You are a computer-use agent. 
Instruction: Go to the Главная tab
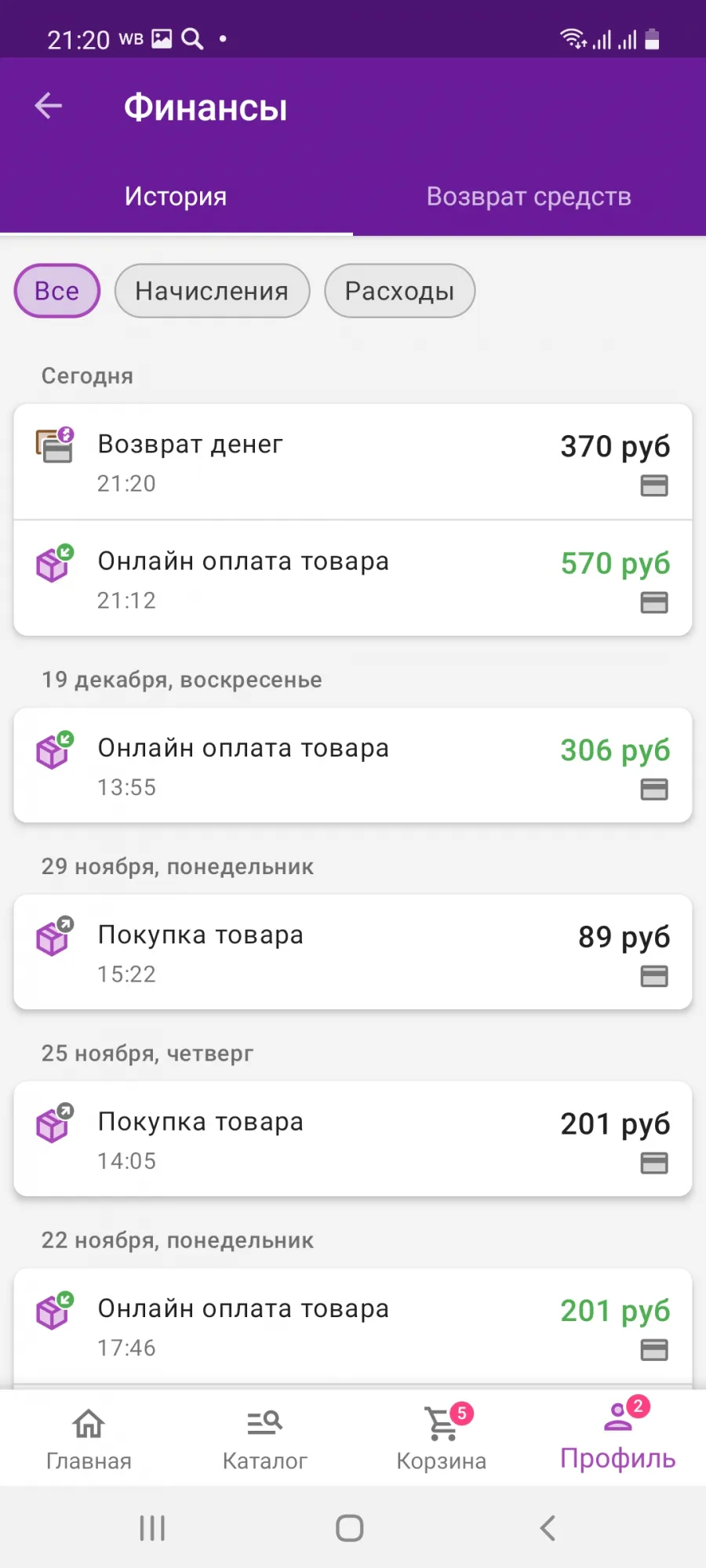pyautogui.click(x=89, y=1439)
